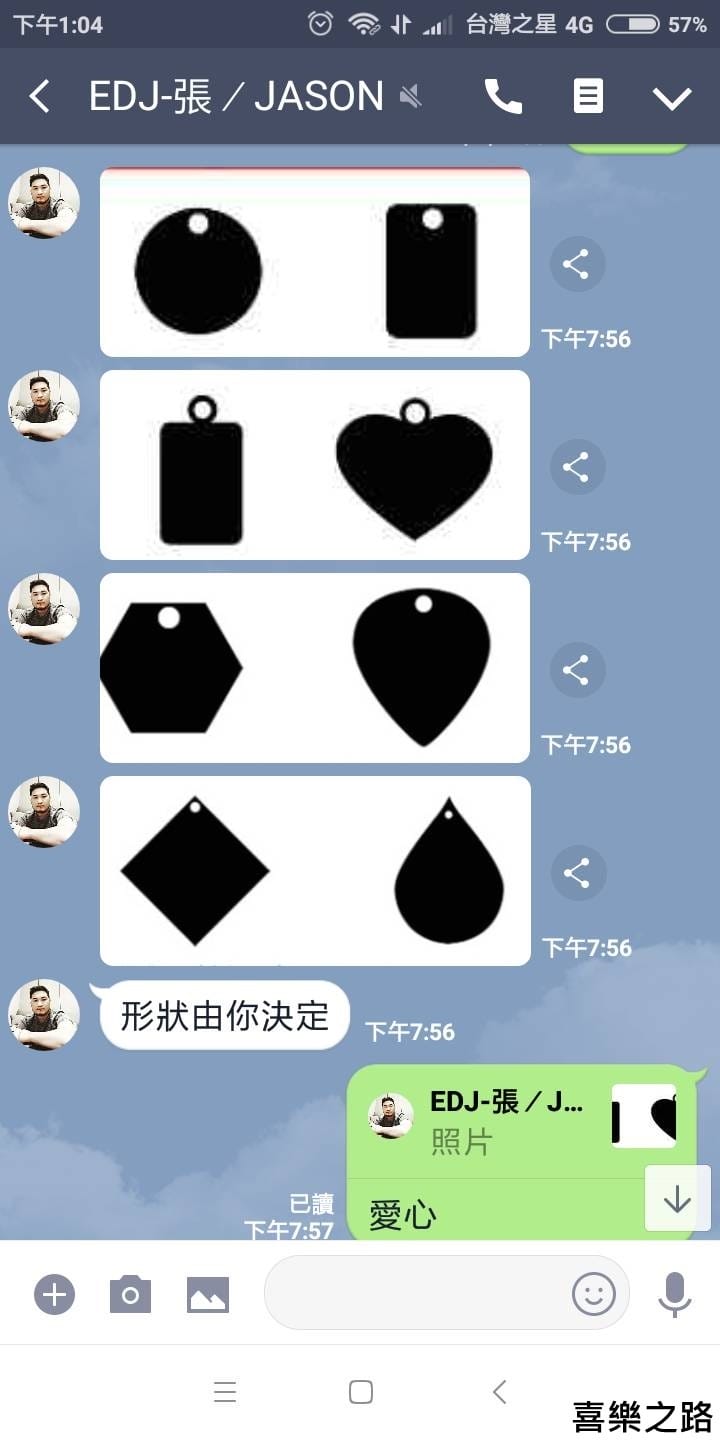Pick an image from the gallery

tap(207, 1294)
